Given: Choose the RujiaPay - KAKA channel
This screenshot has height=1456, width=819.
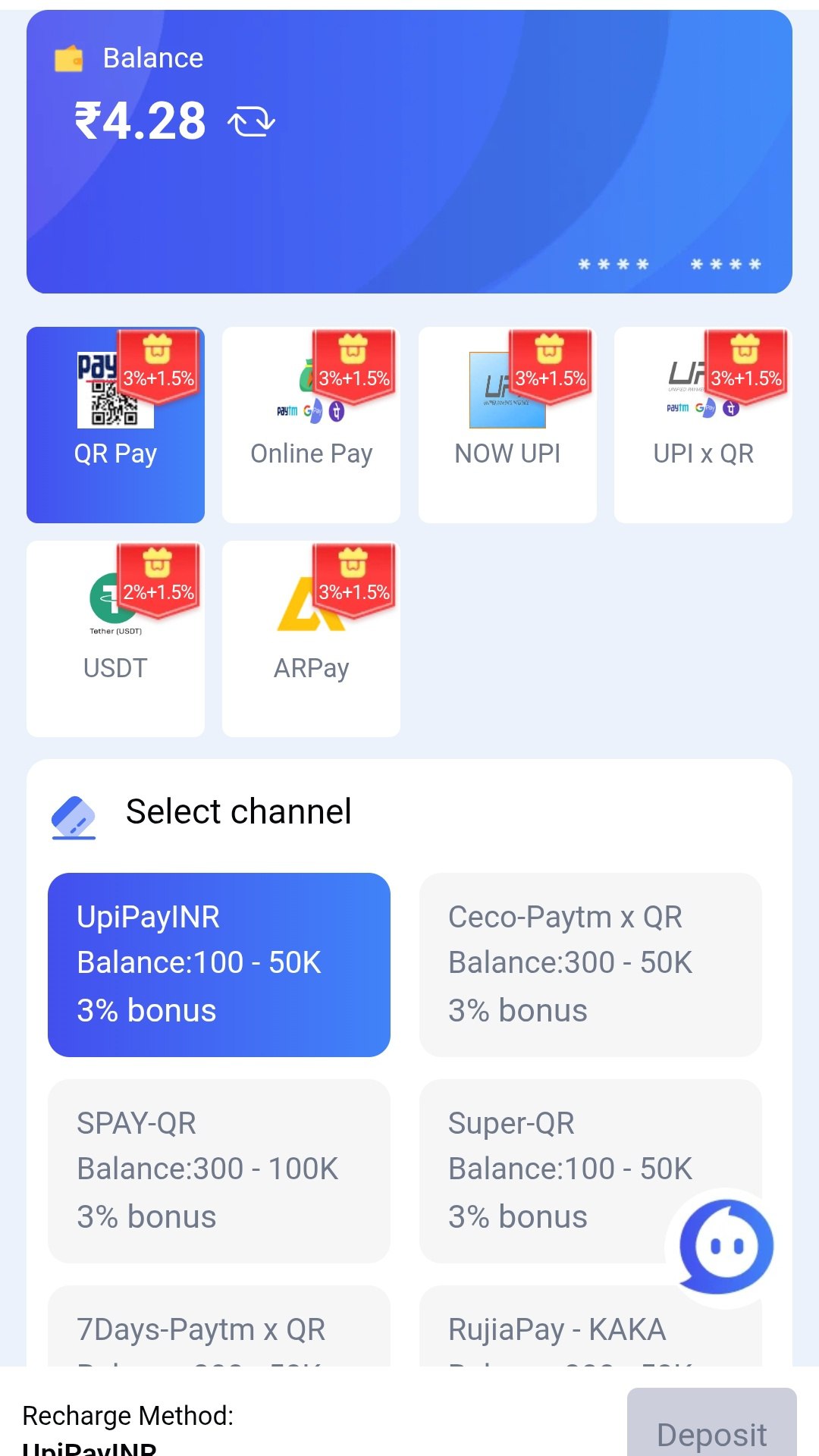Looking at the screenshot, I should [x=590, y=1329].
